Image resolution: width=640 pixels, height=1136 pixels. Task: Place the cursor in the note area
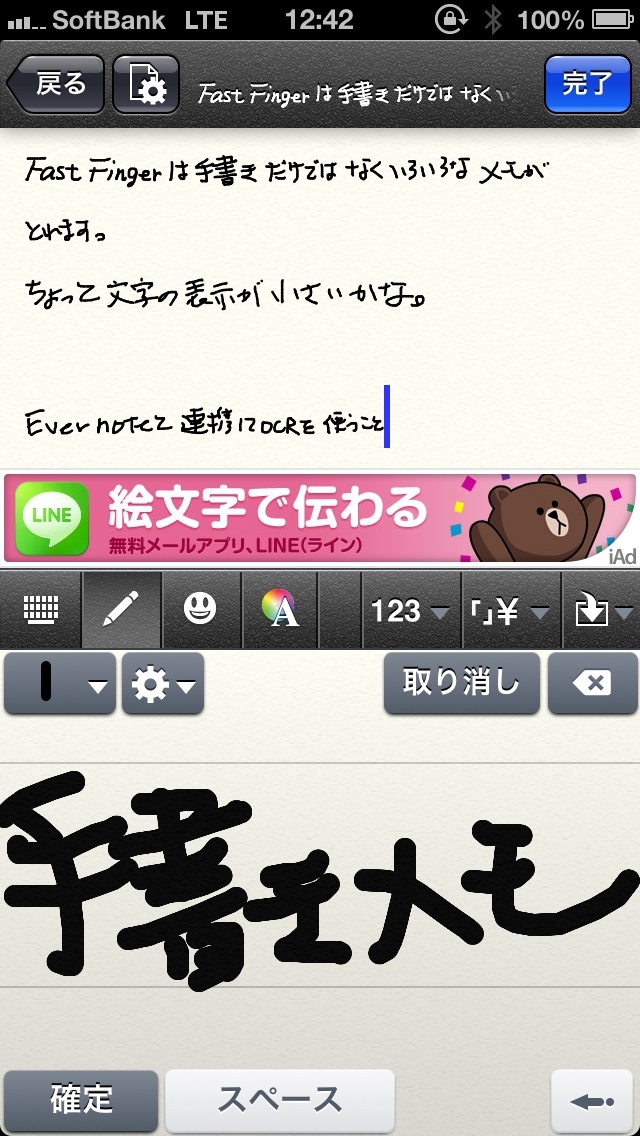(320, 350)
